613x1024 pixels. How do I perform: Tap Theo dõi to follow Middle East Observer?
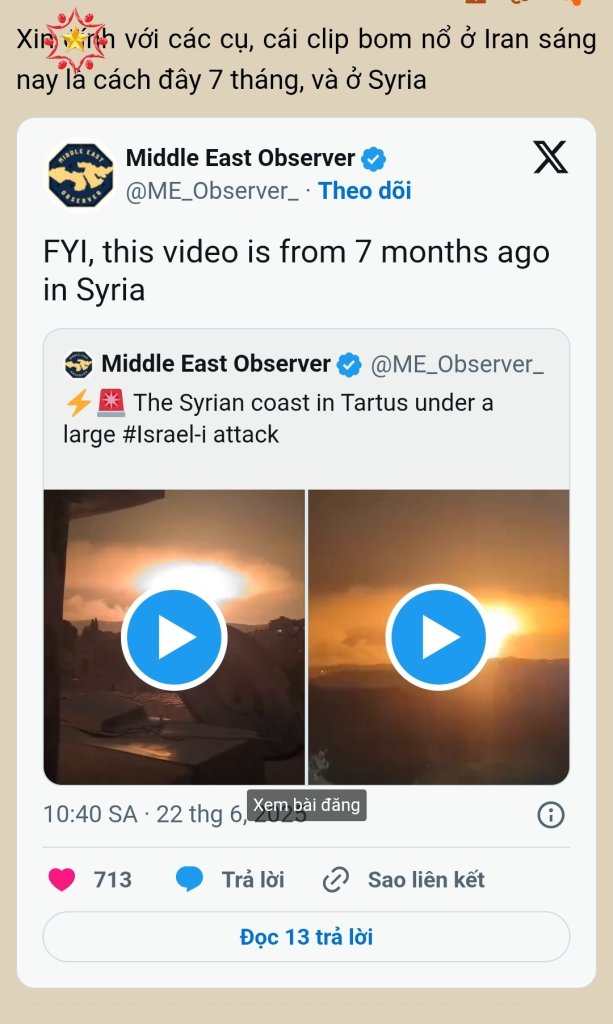[364, 191]
